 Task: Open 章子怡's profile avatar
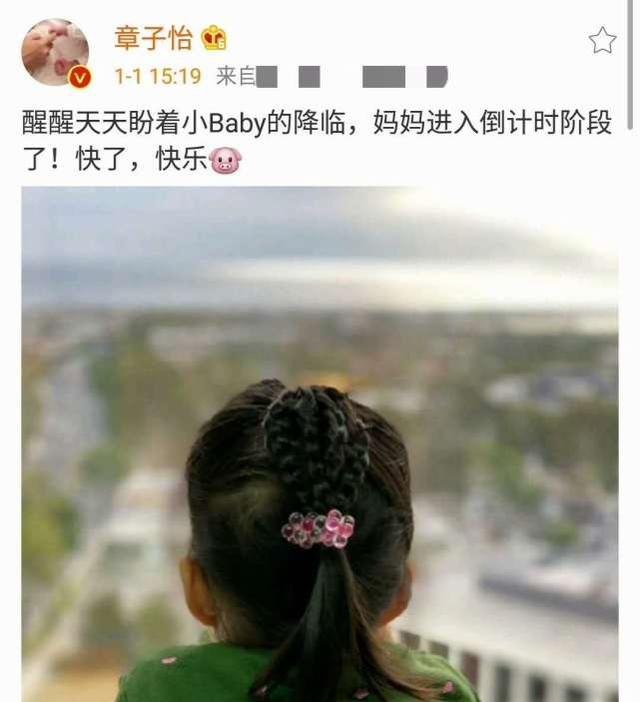54,52
